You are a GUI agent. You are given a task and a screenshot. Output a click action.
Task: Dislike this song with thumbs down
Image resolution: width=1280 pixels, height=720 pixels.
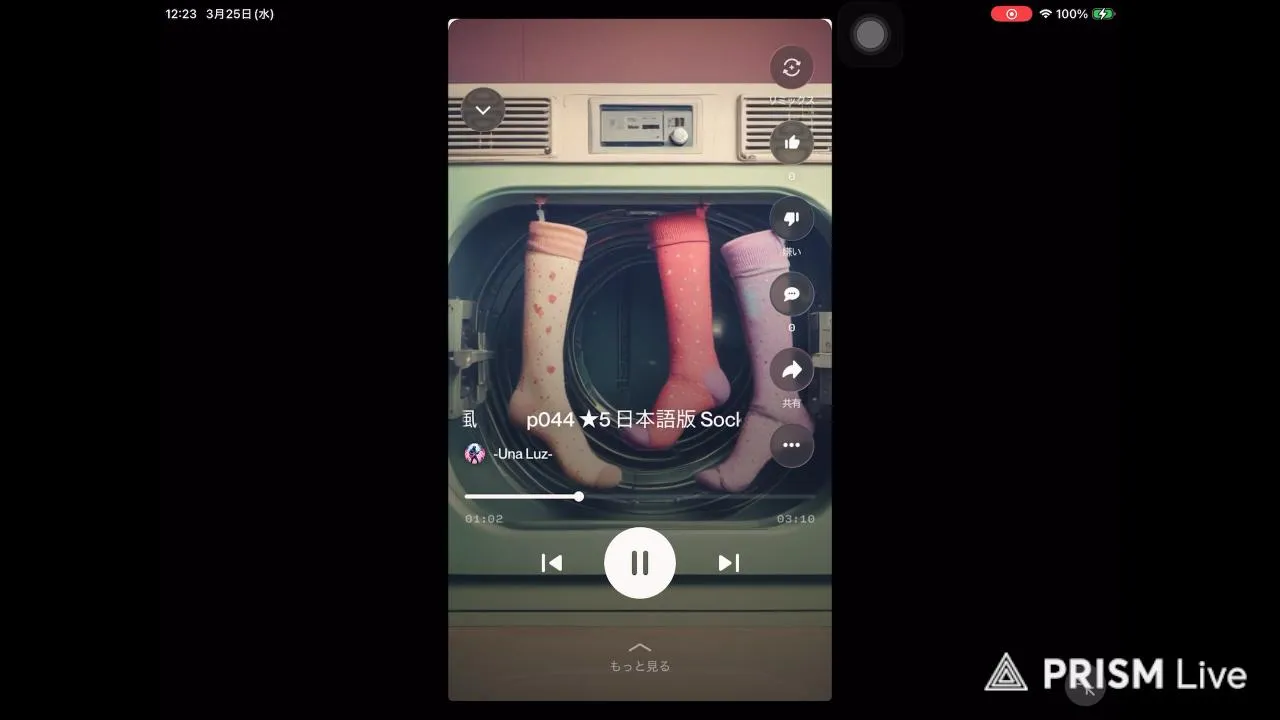(792, 219)
